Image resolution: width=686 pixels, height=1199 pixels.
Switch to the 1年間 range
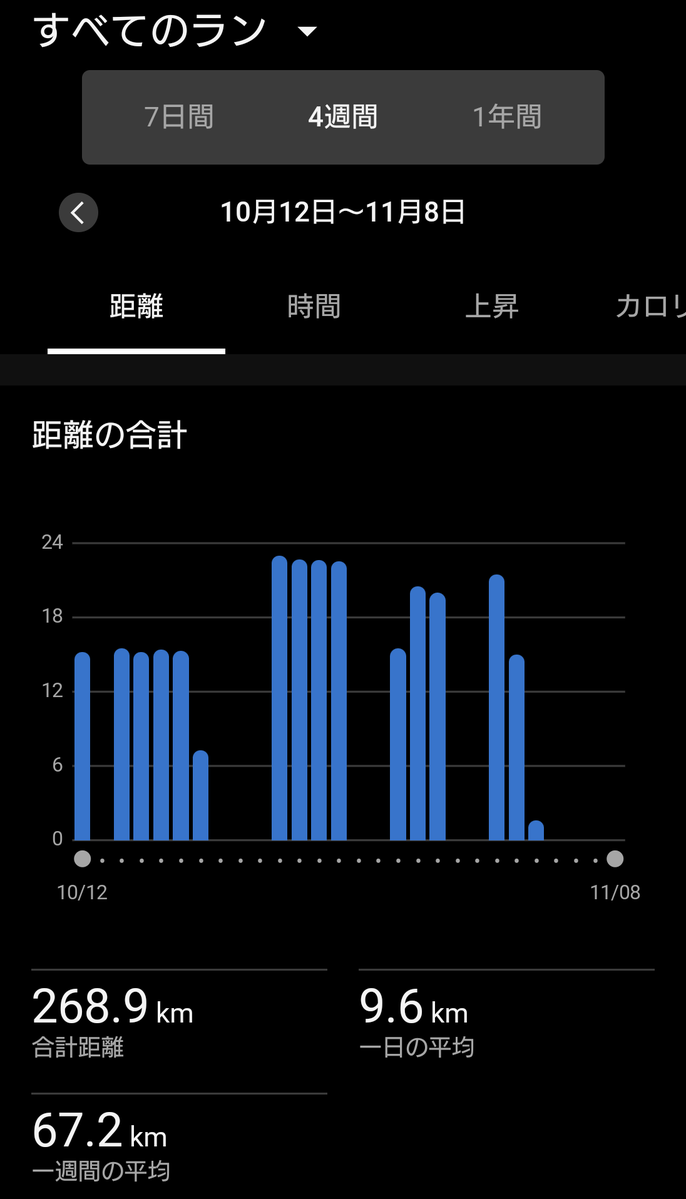507,117
